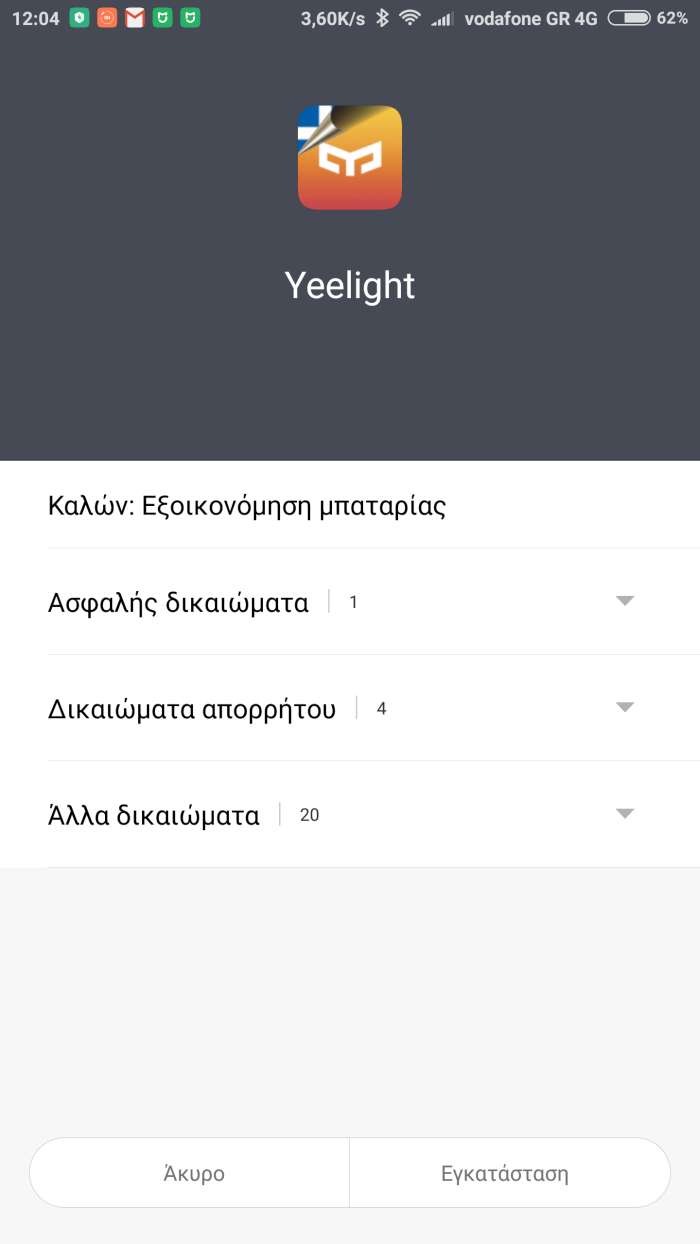Cancel installation with the Άκυρο button
This screenshot has width=700, height=1244.
tap(193, 1173)
